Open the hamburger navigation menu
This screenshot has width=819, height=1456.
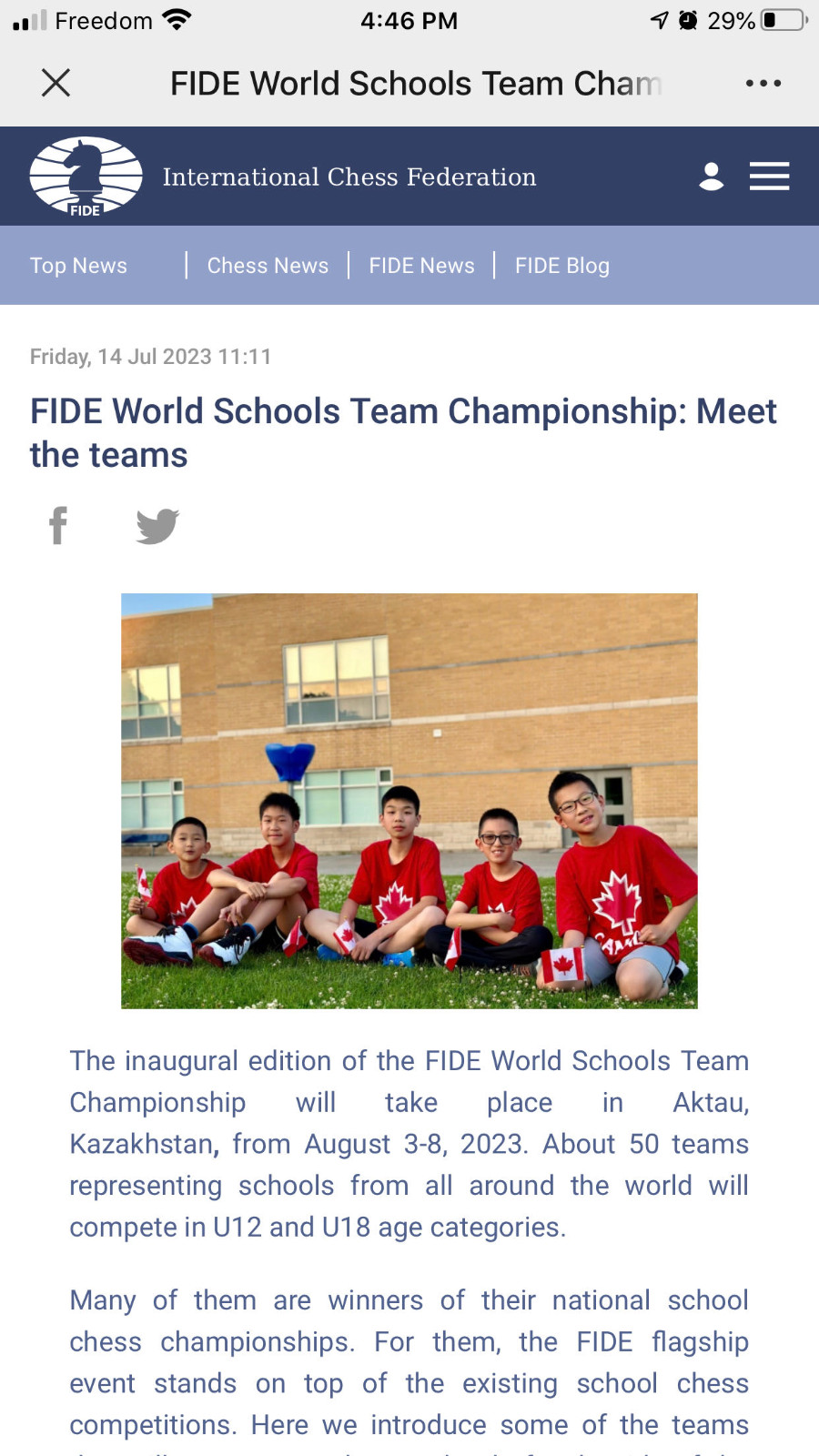click(769, 177)
